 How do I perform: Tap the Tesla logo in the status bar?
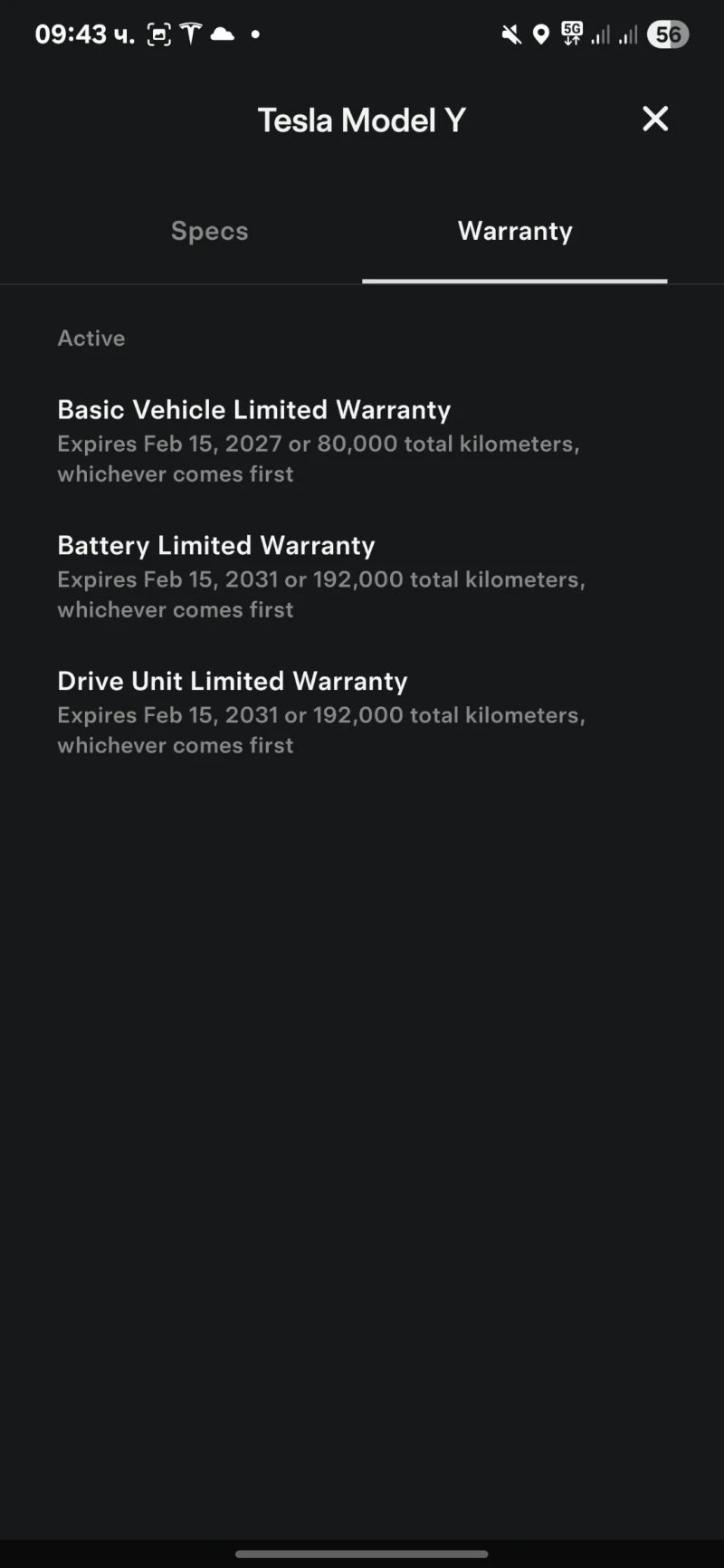click(190, 33)
